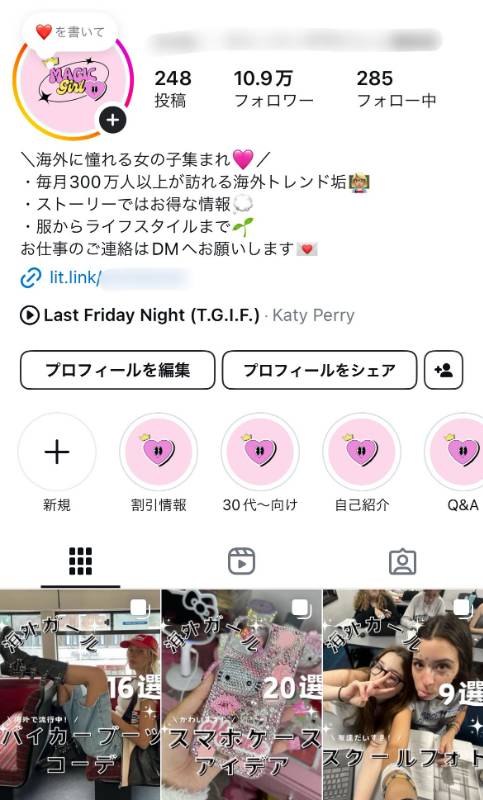Tap プロフィールをシェア button
Screen dimensions: 483x800
[x=319, y=370]
